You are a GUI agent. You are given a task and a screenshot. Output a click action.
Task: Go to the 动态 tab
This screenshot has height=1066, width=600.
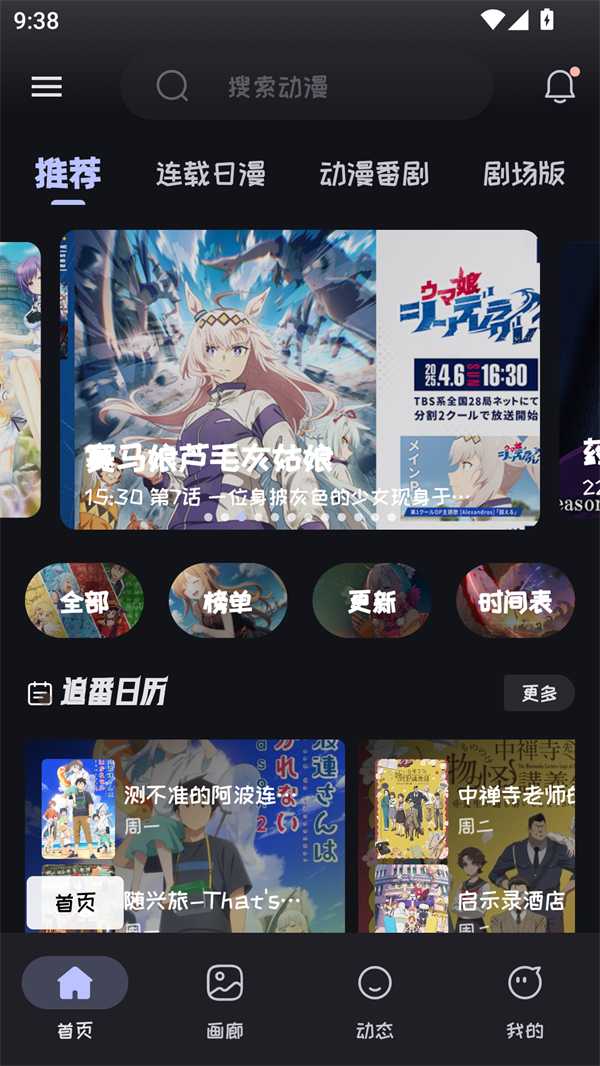(x=375, y=996)
